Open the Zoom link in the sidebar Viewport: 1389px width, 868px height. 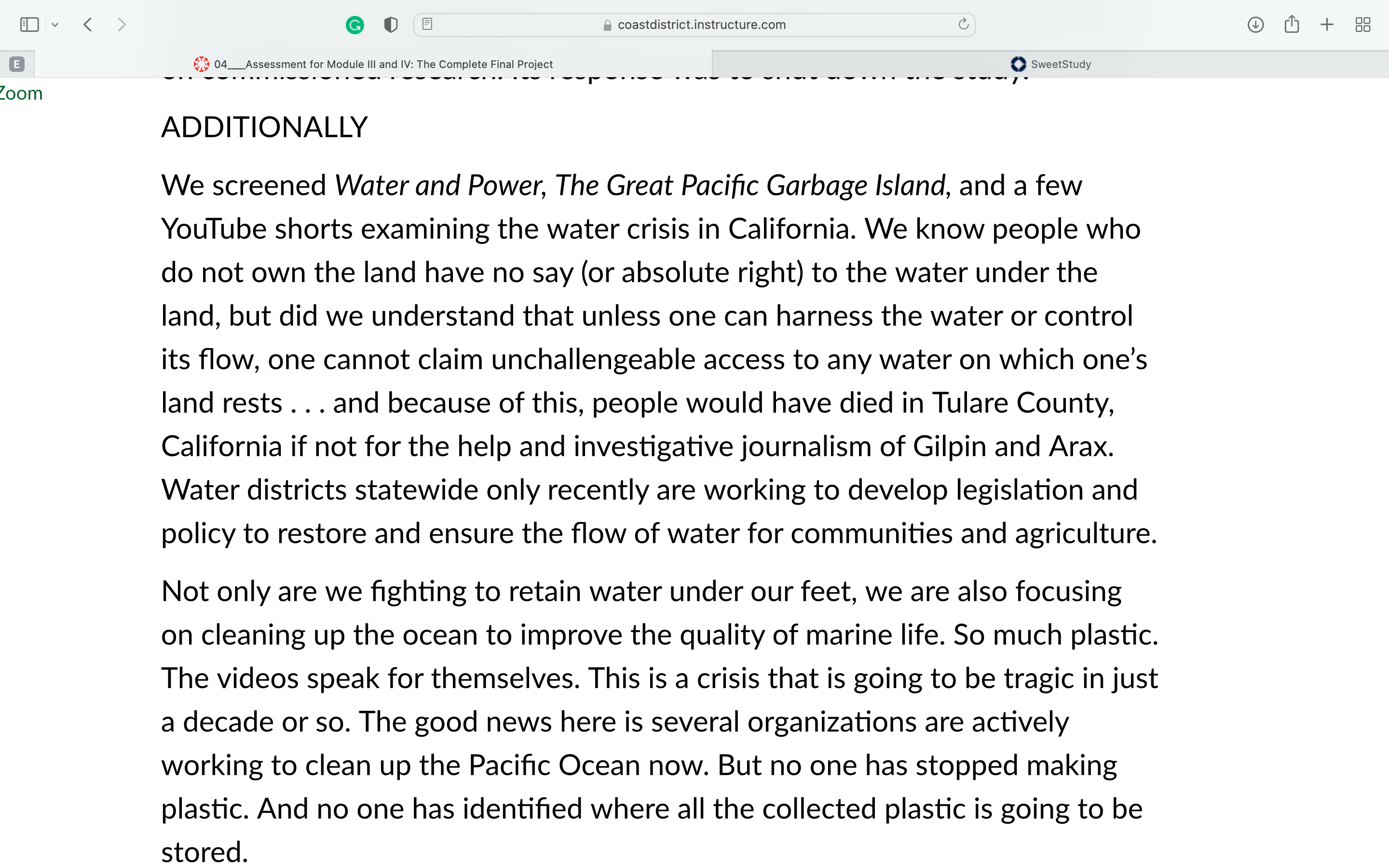click(x=21, y=93)
